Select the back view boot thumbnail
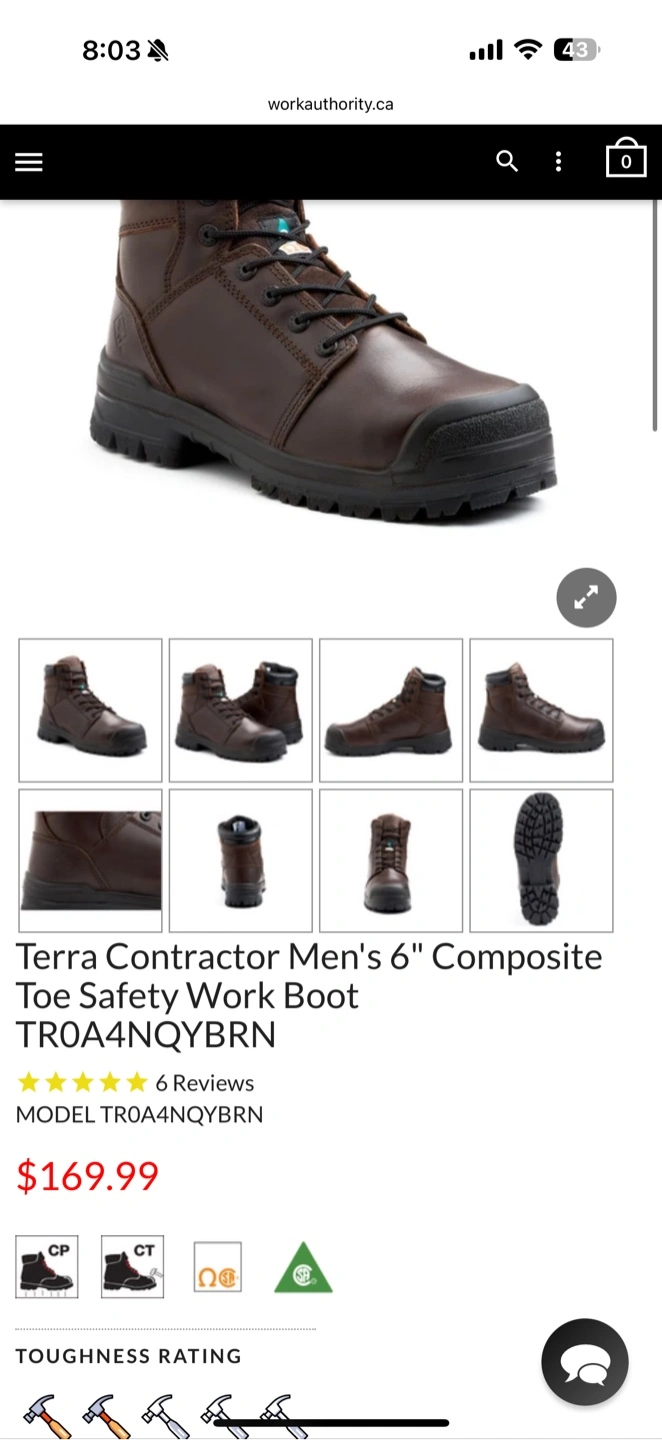This screenshot has width=662, height=1440. pyautogui.click(x=240, y=861)
